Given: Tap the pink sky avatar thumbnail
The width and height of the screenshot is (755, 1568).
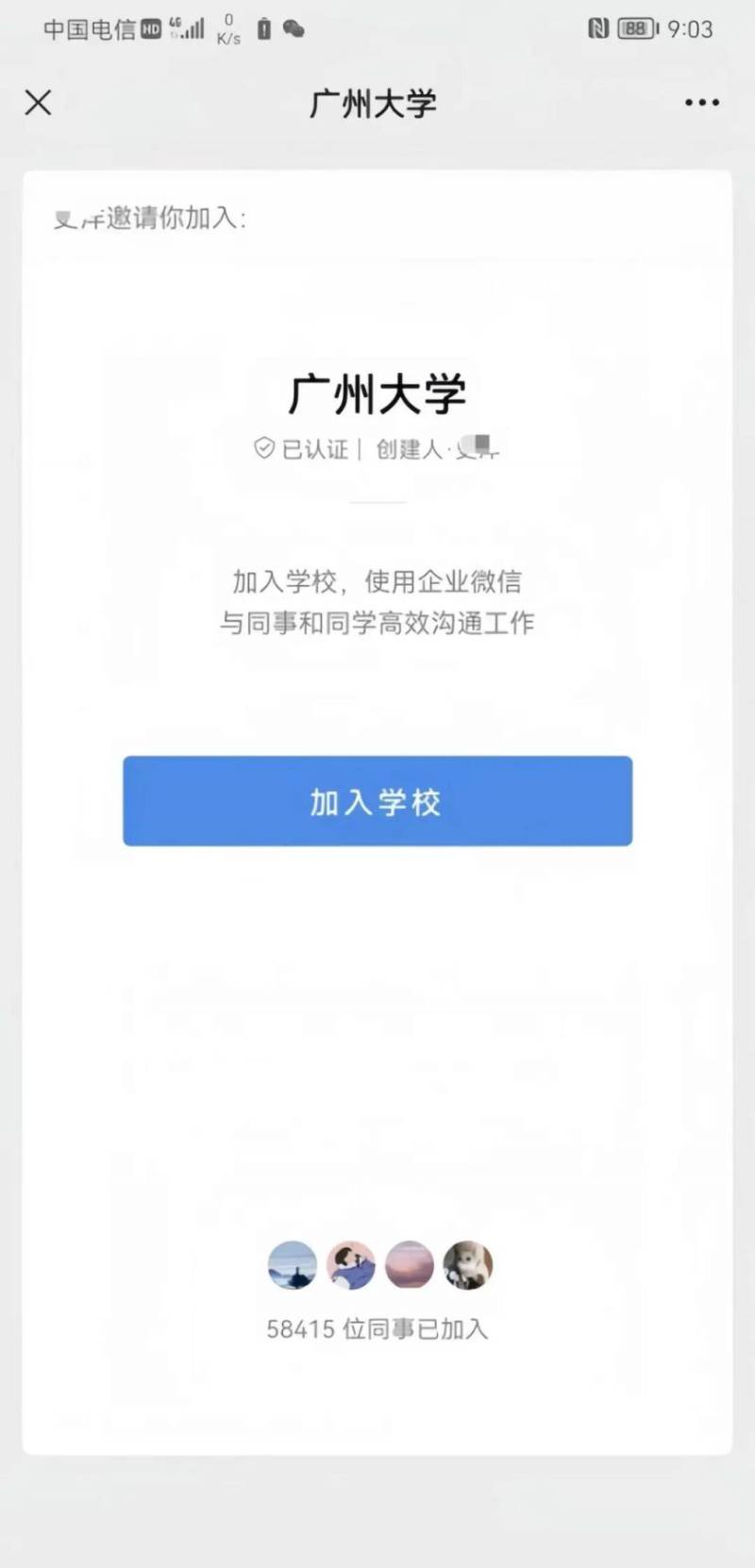Looking at the screenshot, I should [410, 1266].
